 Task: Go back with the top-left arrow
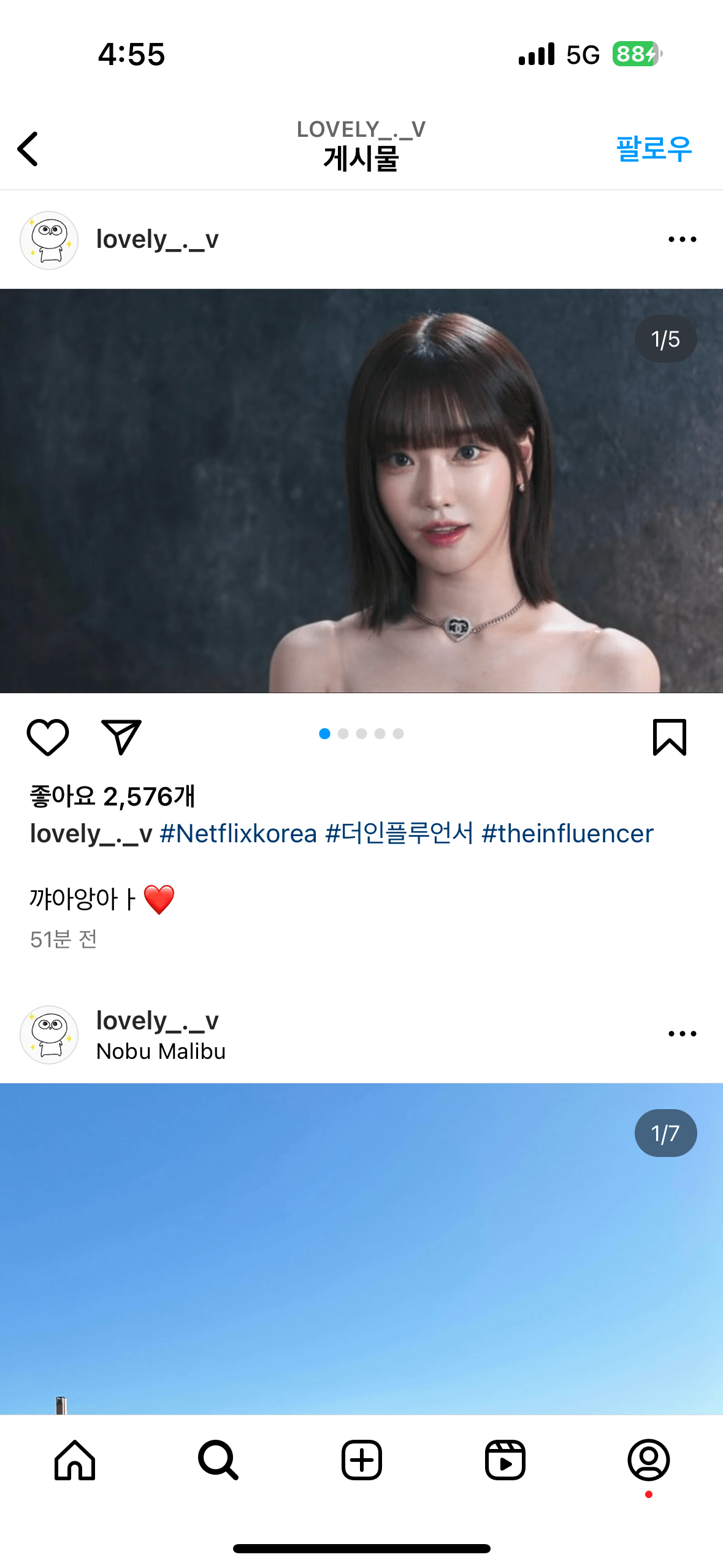[x=28, y=149]
